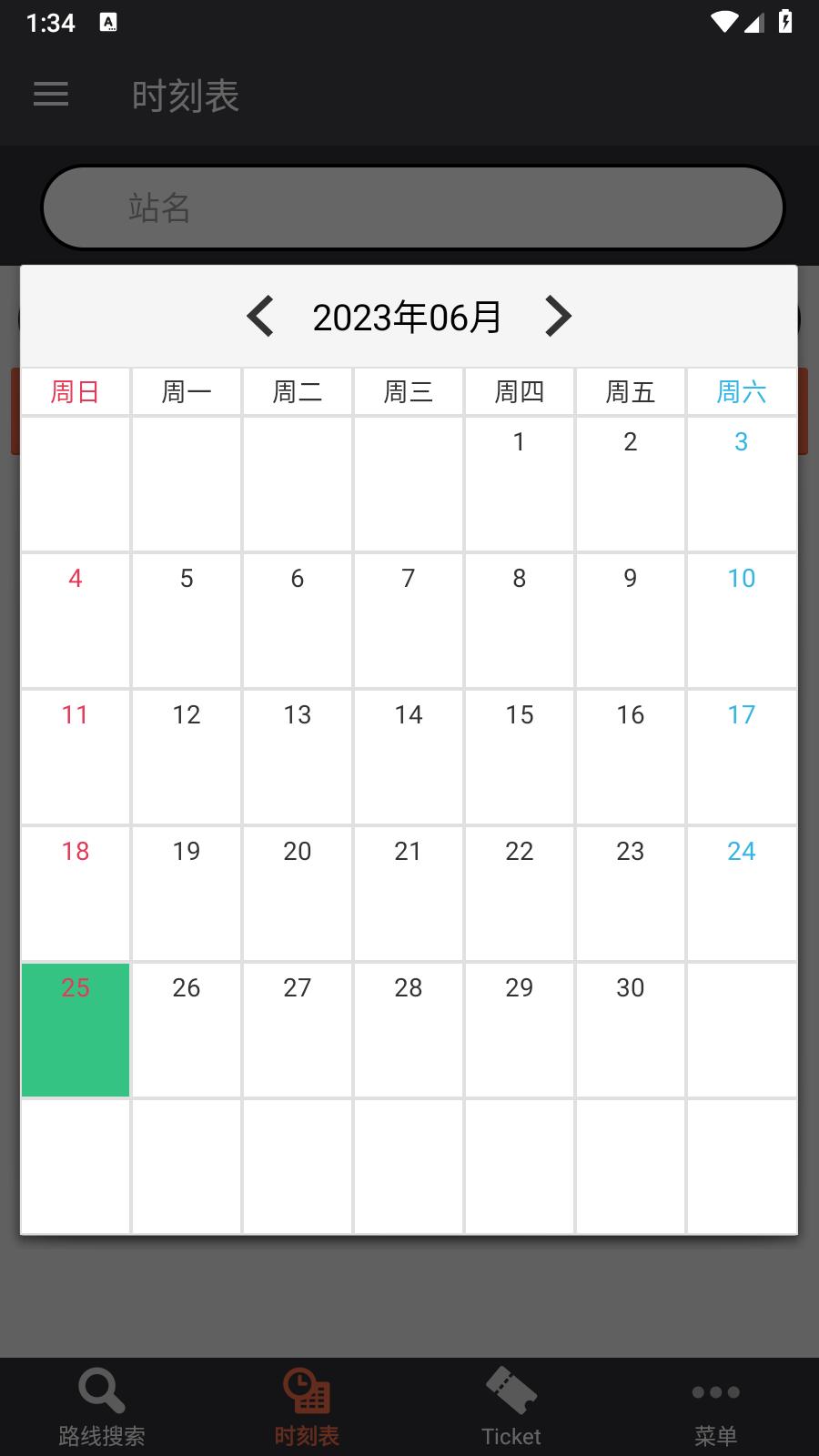The image size is (819, 1456).
Task: Choose June 4 as the date
Action: point(76,621)
